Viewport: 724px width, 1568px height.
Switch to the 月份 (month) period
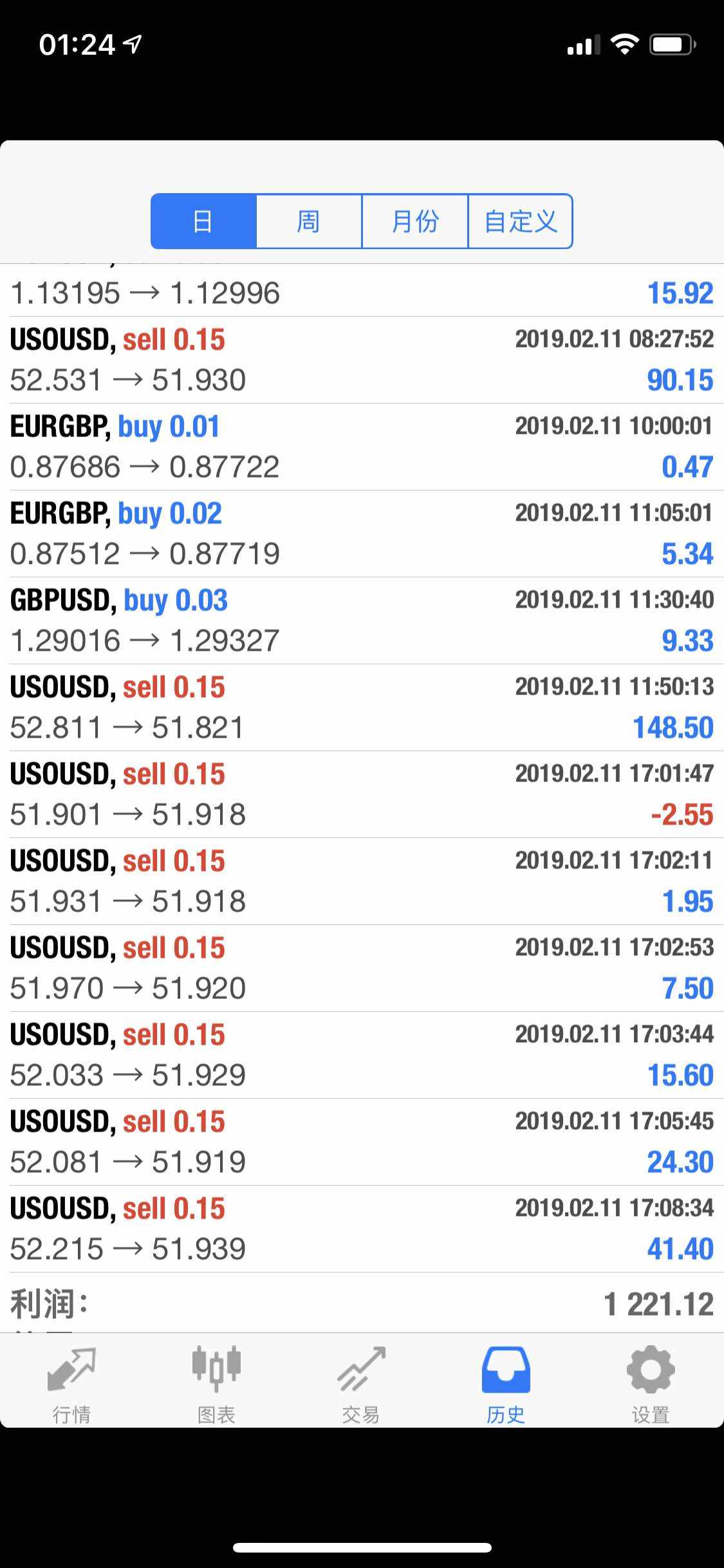click(415, 221)
